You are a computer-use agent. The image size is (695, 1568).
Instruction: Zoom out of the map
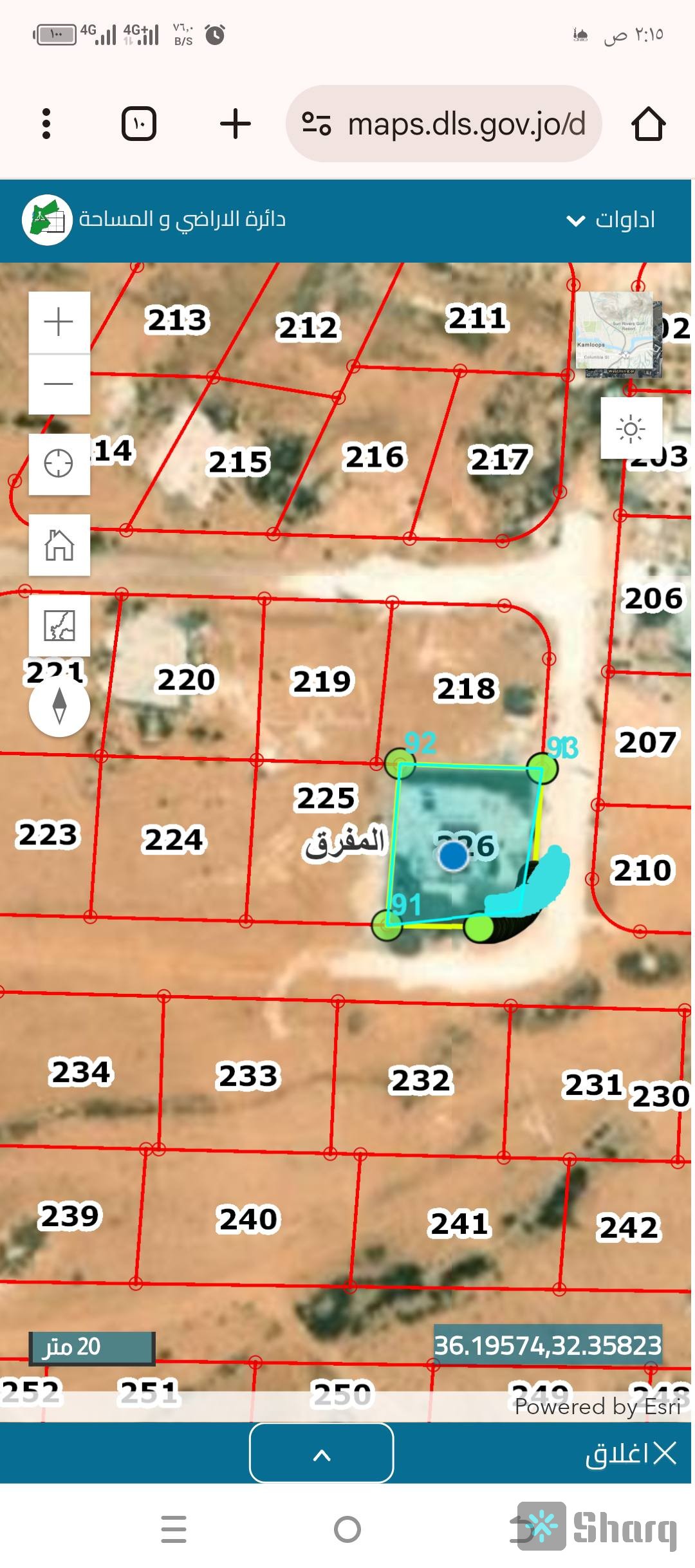59,384
